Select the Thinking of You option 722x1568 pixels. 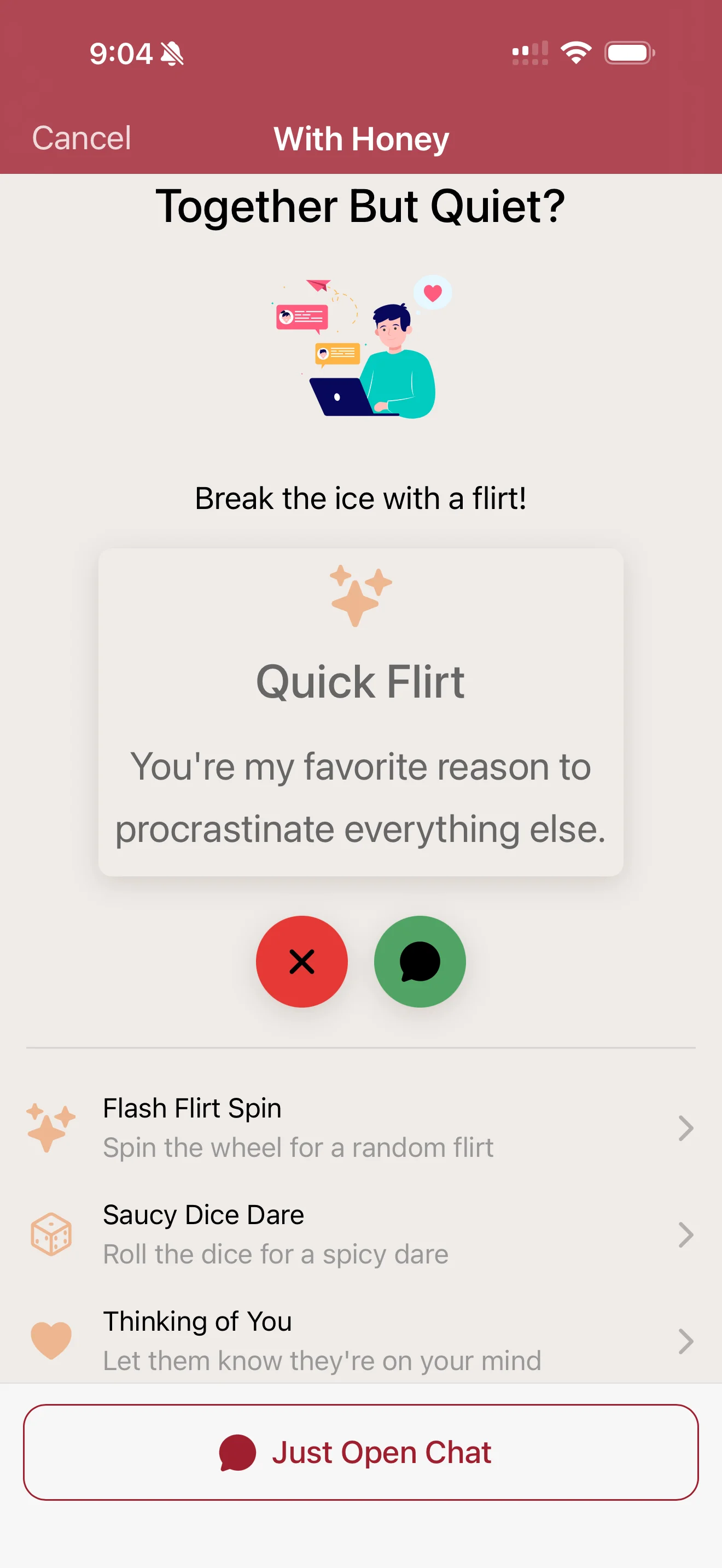click(360, 1341)
